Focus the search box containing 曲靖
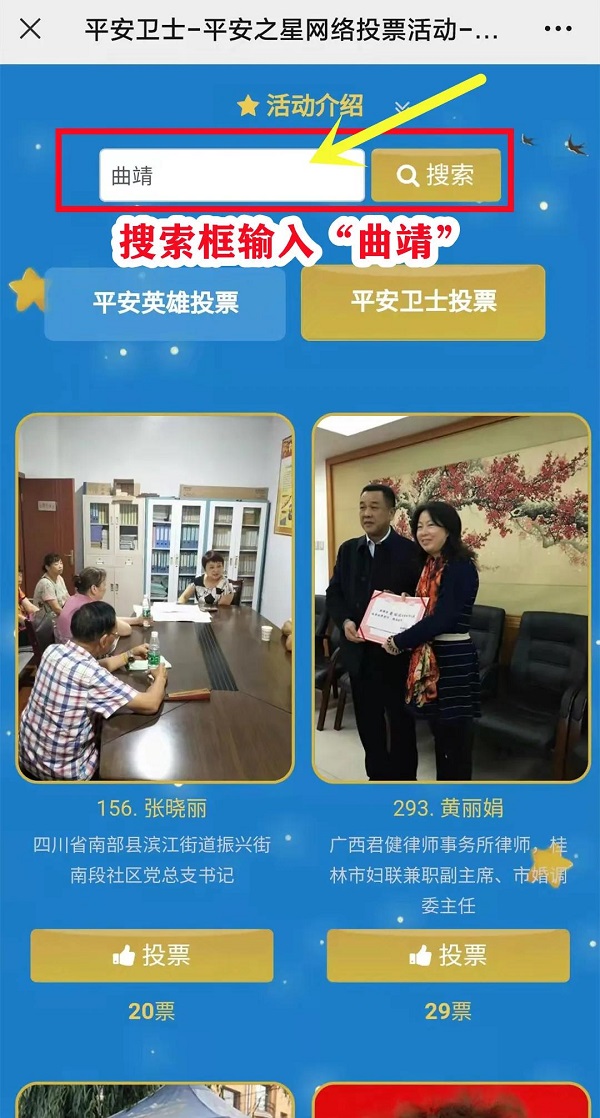 (x=231, y=176)
